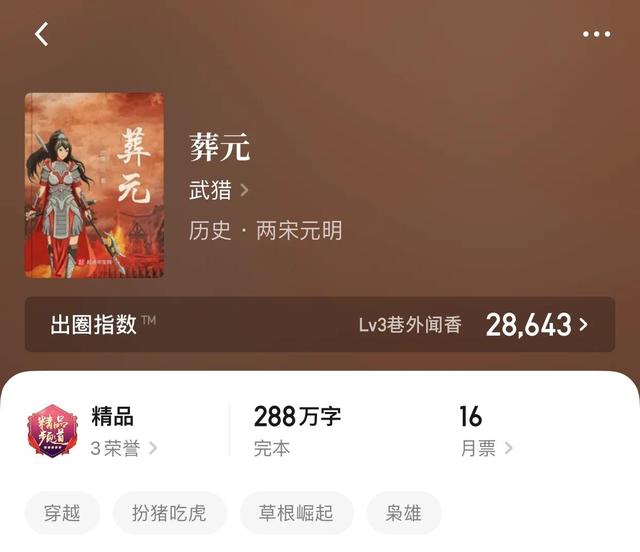Select the 穿越 tag chip
640x552 pixels.
point(62,513)
